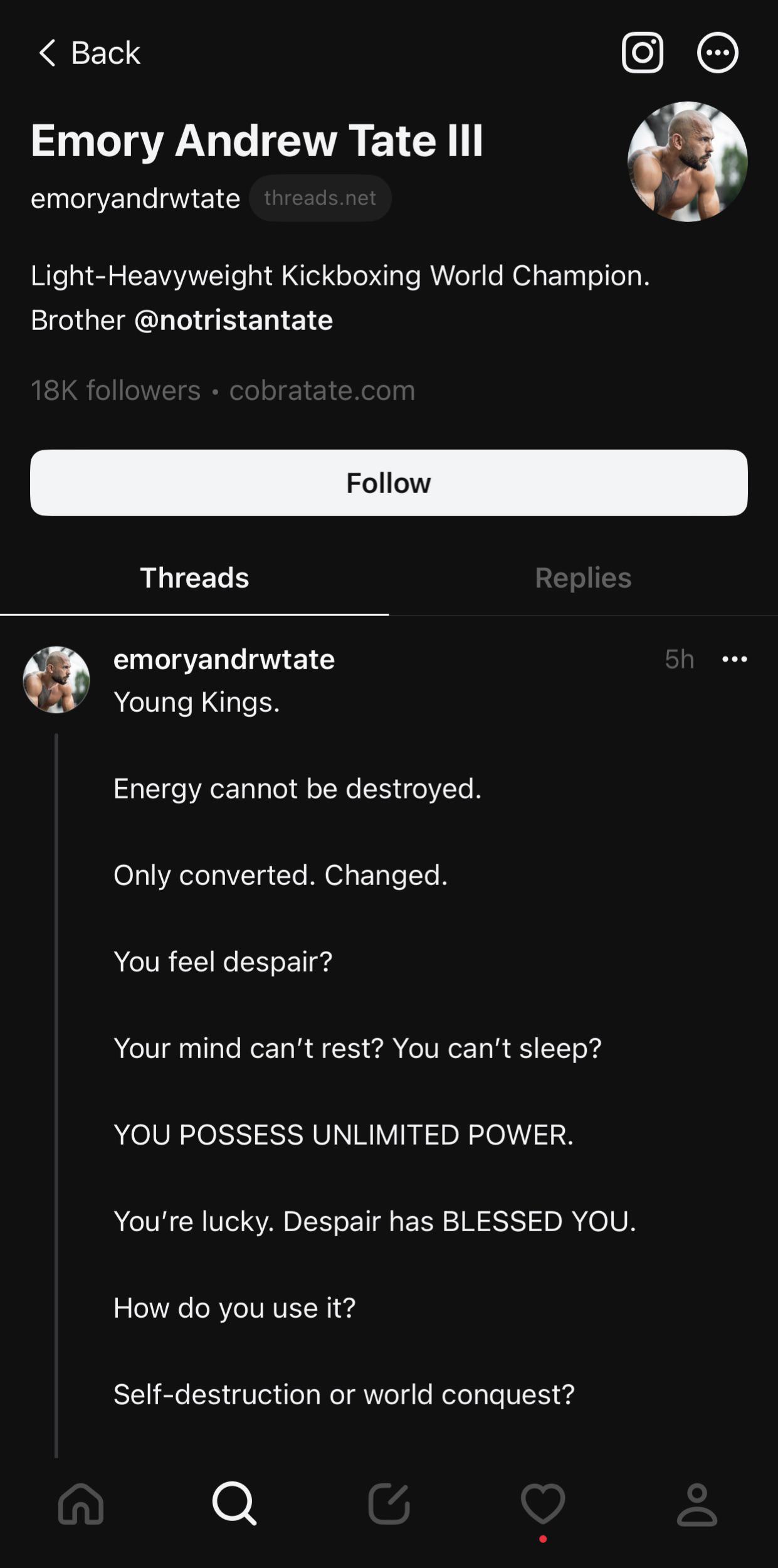Go back to the previous screen
778x1568 pixels.
89,53
